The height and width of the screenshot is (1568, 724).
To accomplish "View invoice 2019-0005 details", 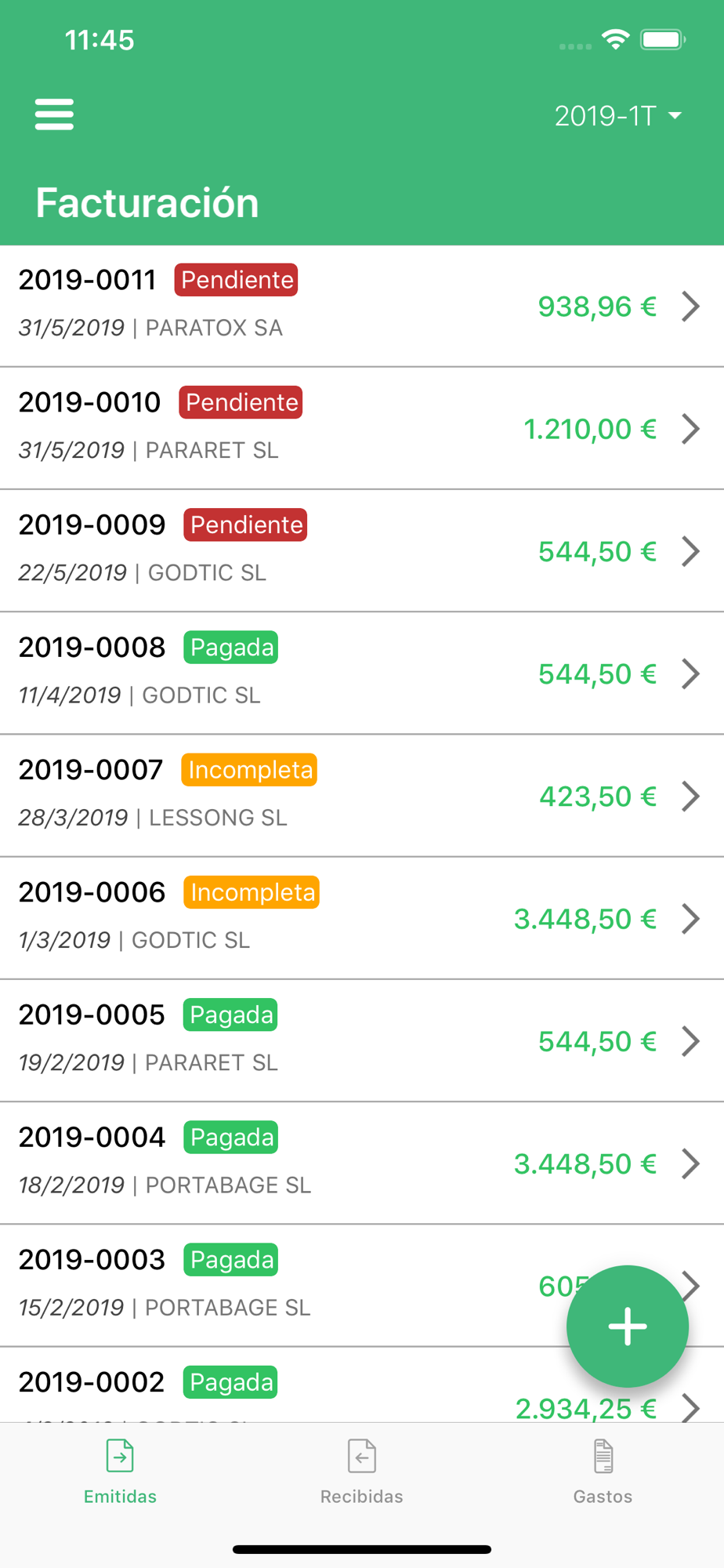I will click(x=362, y=1040).
